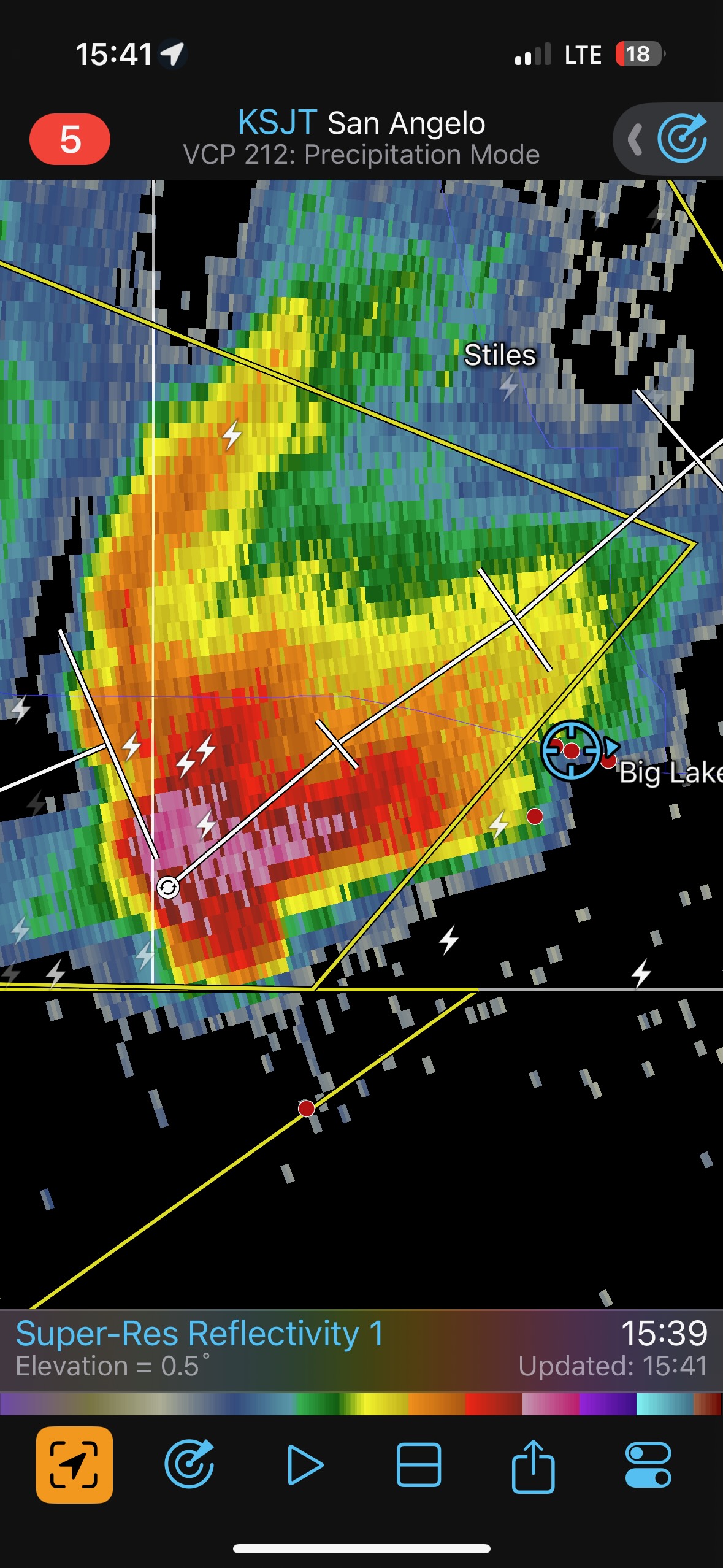Screen dimensions: 723x1568
Task: Open the 5 active warnings badge
Action: pyautogui.click(x=69, y=139)
